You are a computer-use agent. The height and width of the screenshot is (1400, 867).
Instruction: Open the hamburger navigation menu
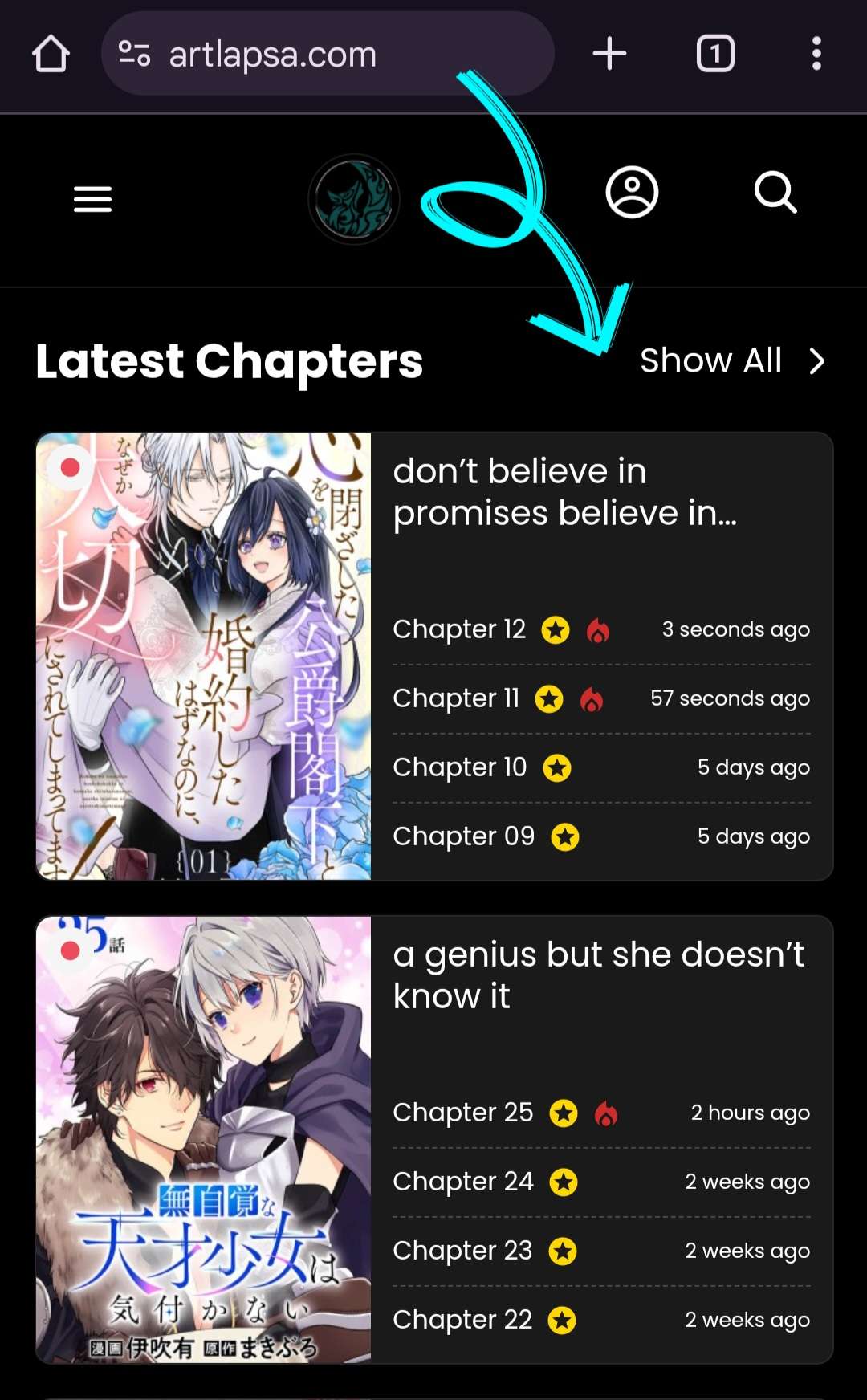tap(92, 198)
